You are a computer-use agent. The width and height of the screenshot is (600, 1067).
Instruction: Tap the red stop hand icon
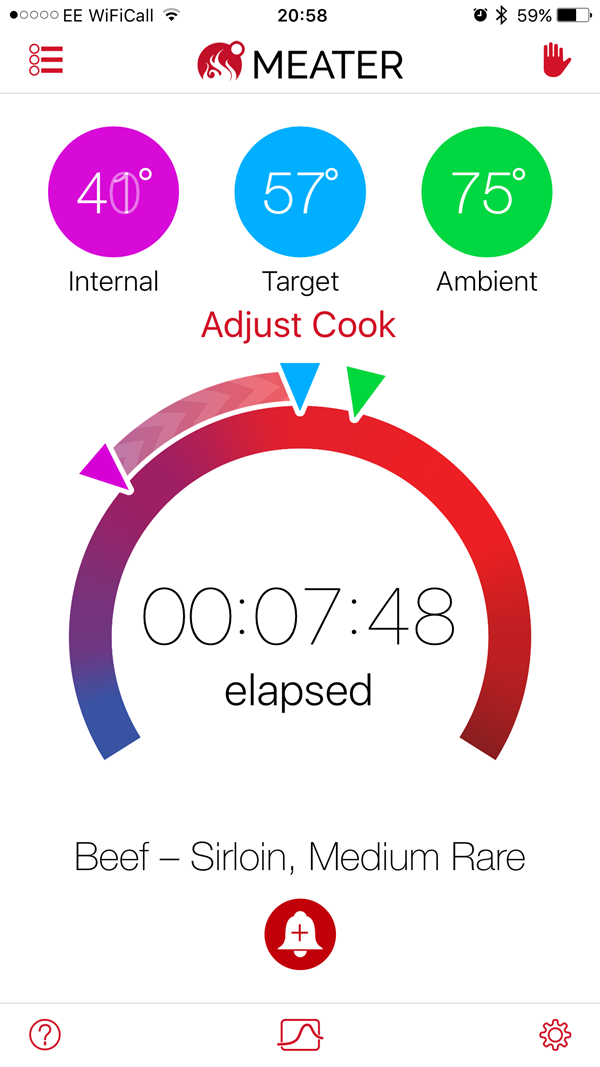pyautogui.click(x=556, y=61)
